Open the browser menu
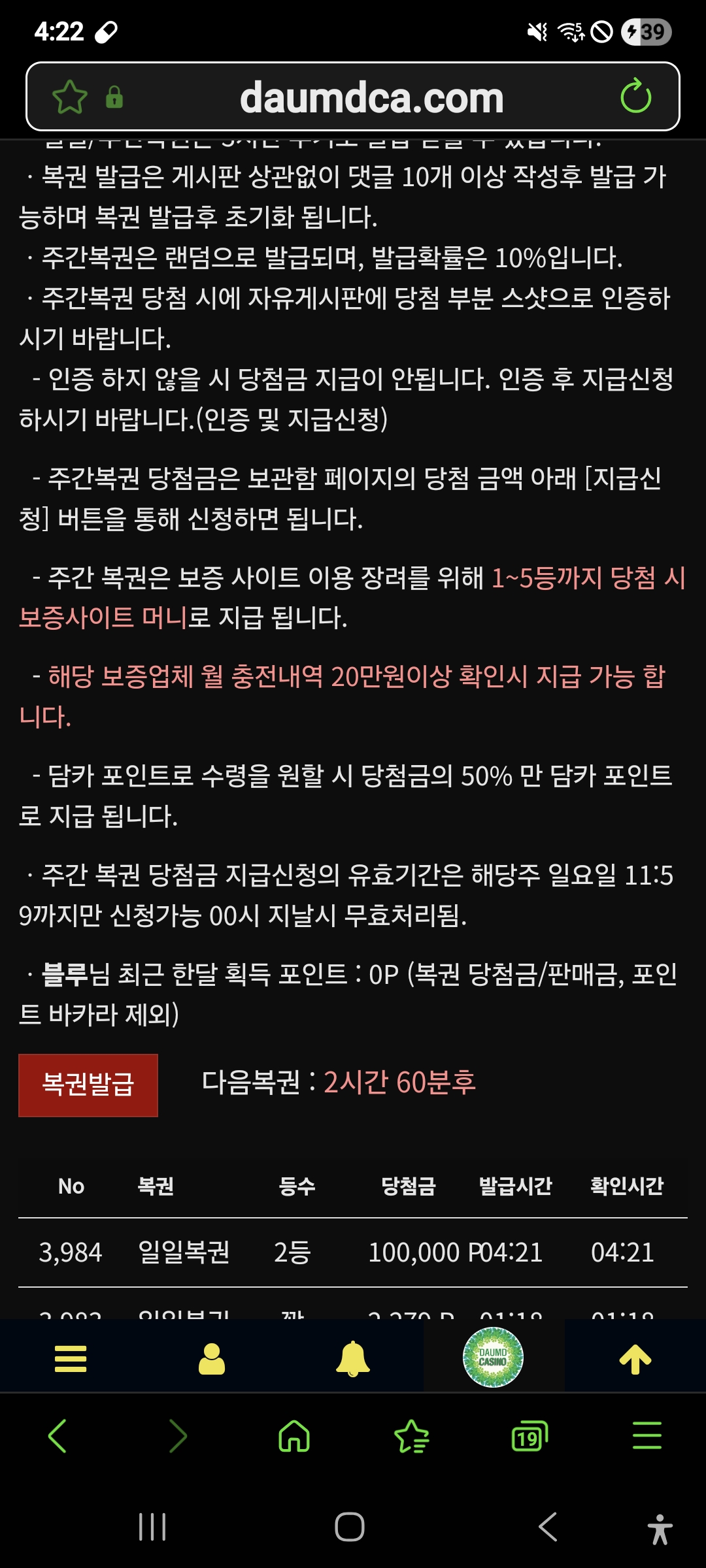This screenshot has height=1568, width=706. 647,1436
